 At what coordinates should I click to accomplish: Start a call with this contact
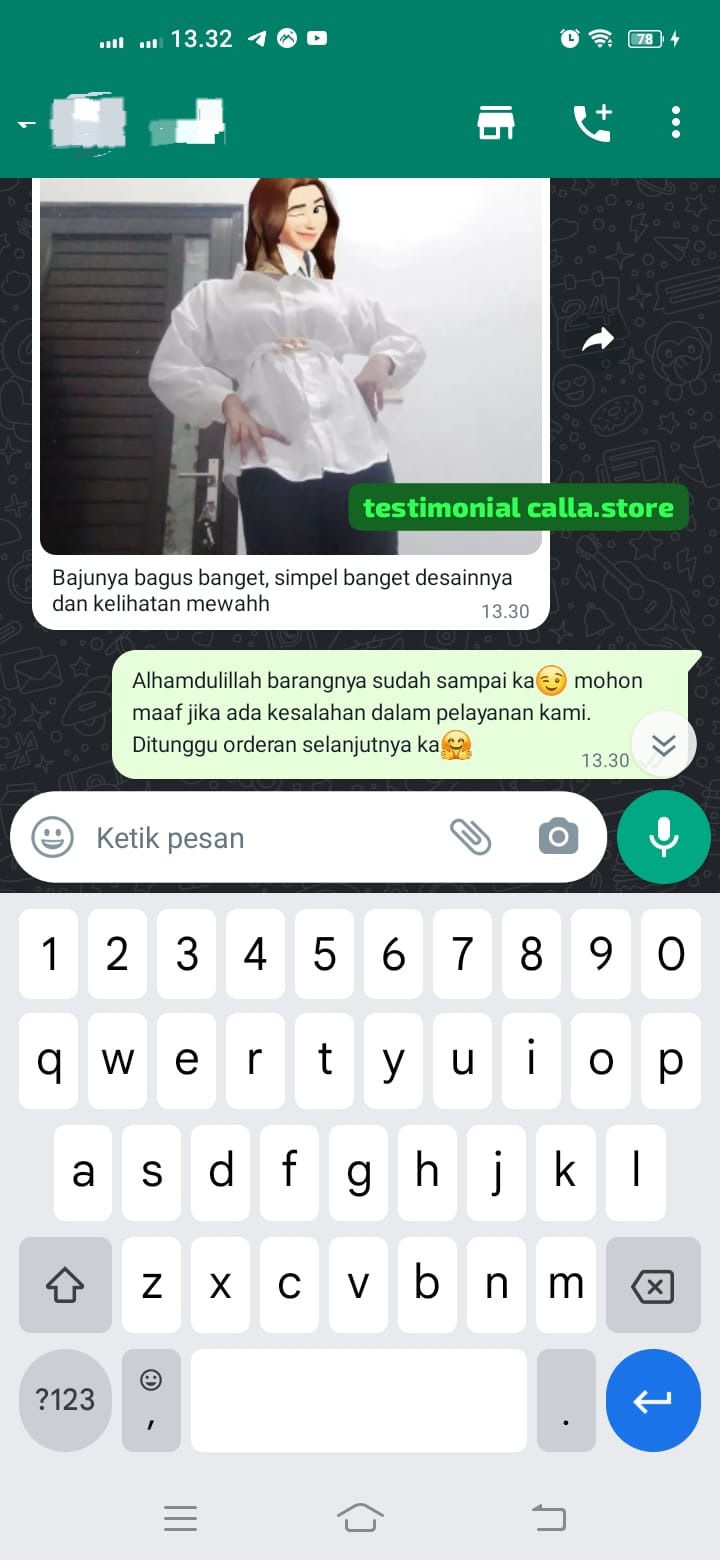coord(592,122)
